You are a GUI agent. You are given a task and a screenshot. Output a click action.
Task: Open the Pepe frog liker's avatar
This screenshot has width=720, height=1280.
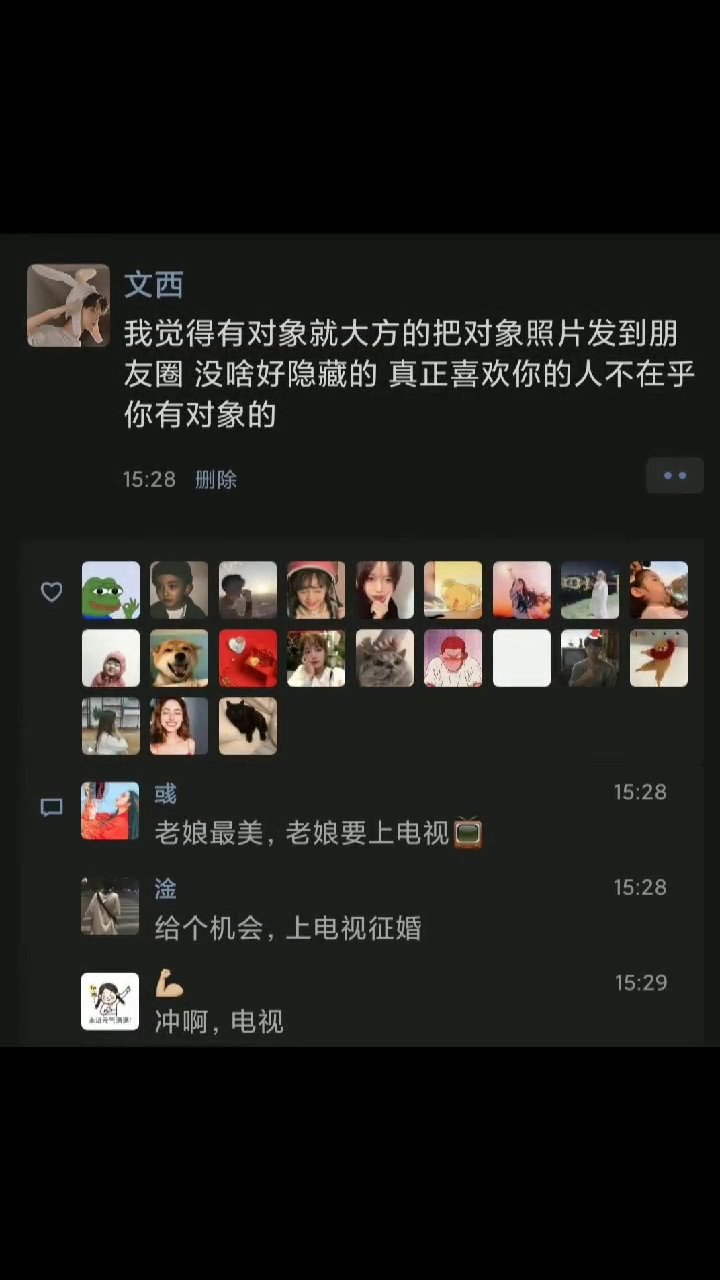click(111, 590)
